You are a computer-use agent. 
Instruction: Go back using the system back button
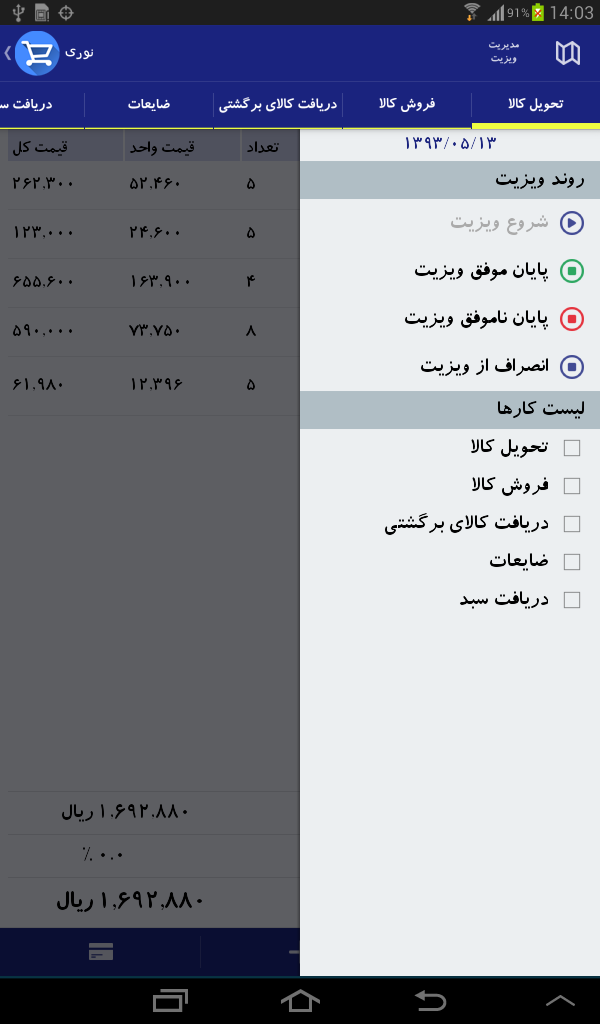(x=431, y=1000)
